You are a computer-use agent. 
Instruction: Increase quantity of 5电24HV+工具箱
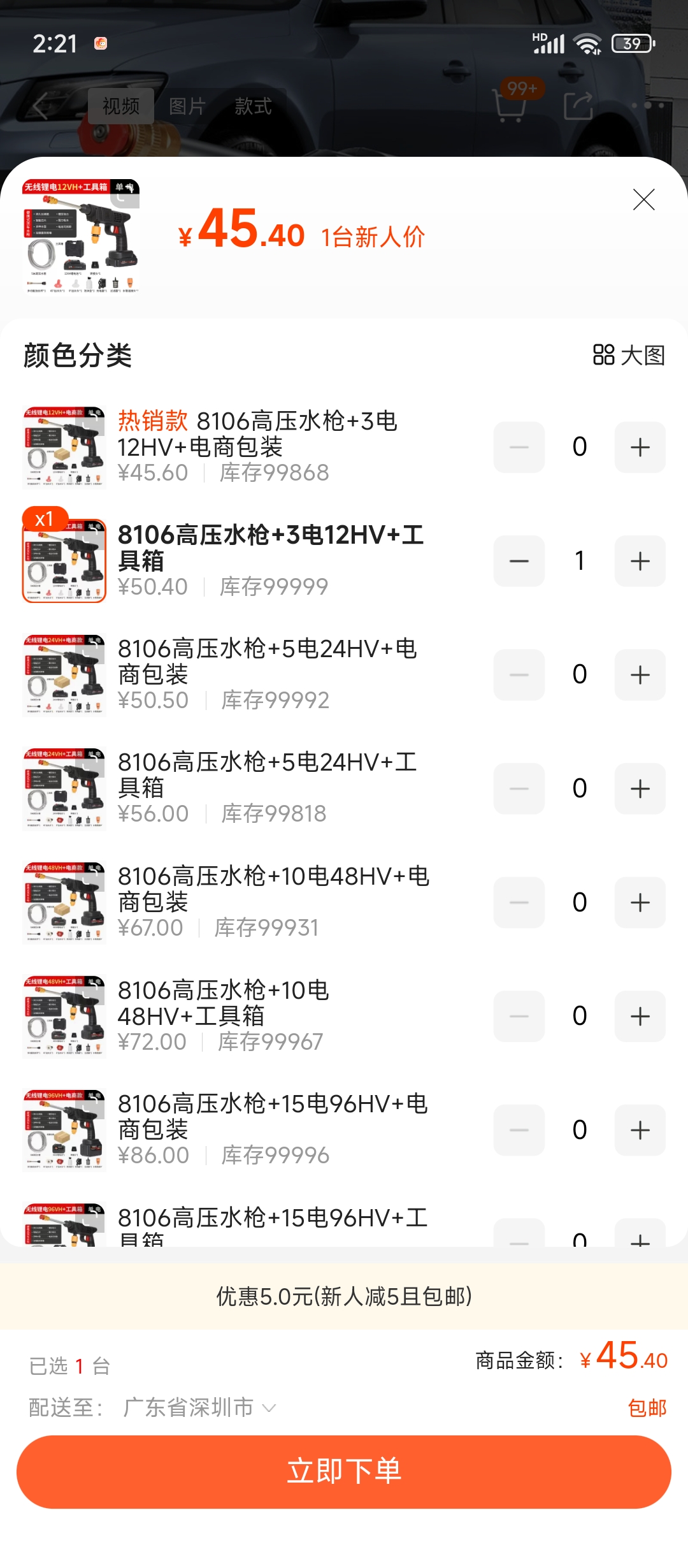[640, 788]
